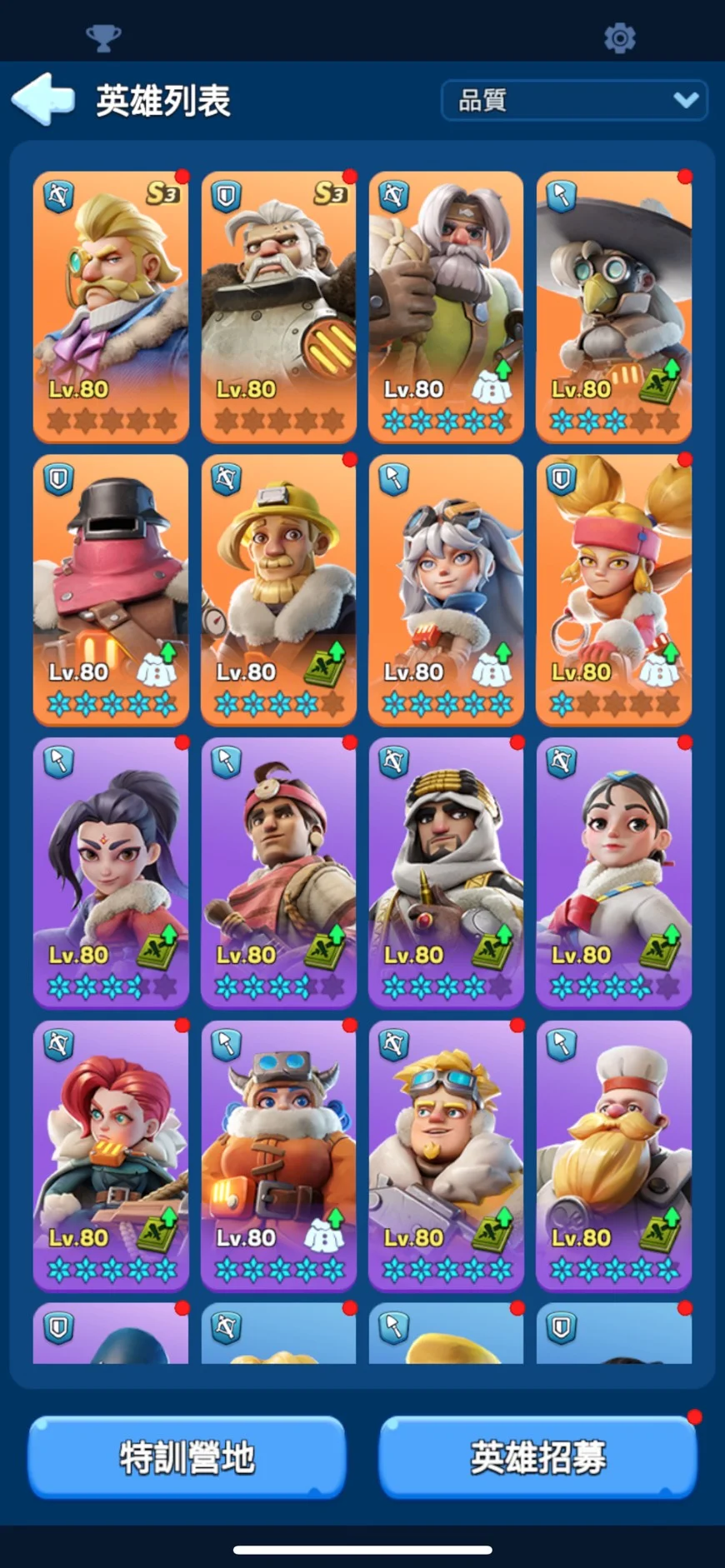Screen dimensions: 725x1568
Task: Open the woman in the white coat
Action: click(613, 873)
